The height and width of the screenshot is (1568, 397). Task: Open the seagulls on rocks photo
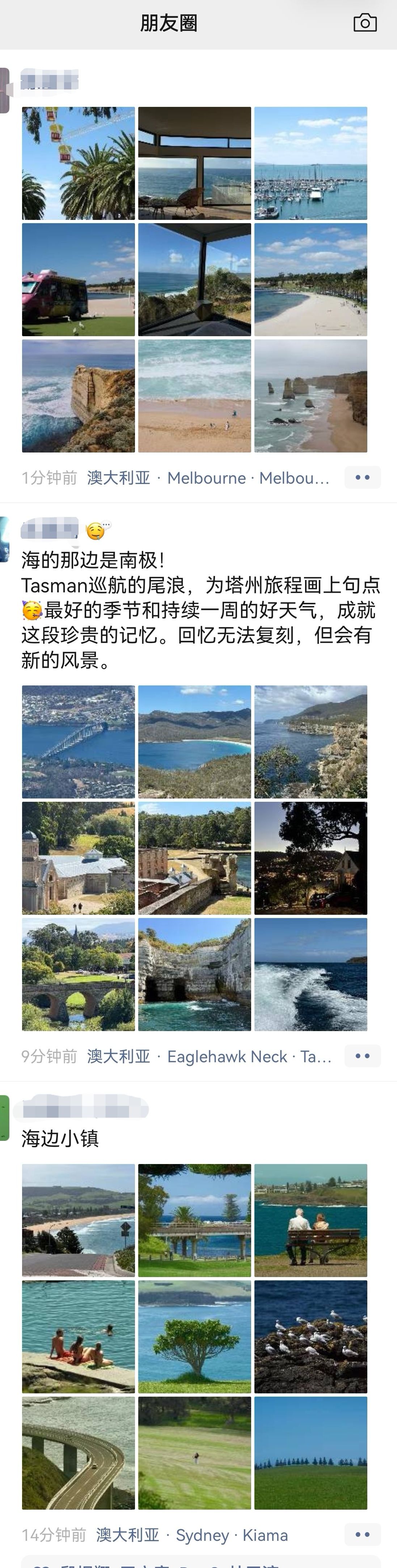pos(311,1337)
